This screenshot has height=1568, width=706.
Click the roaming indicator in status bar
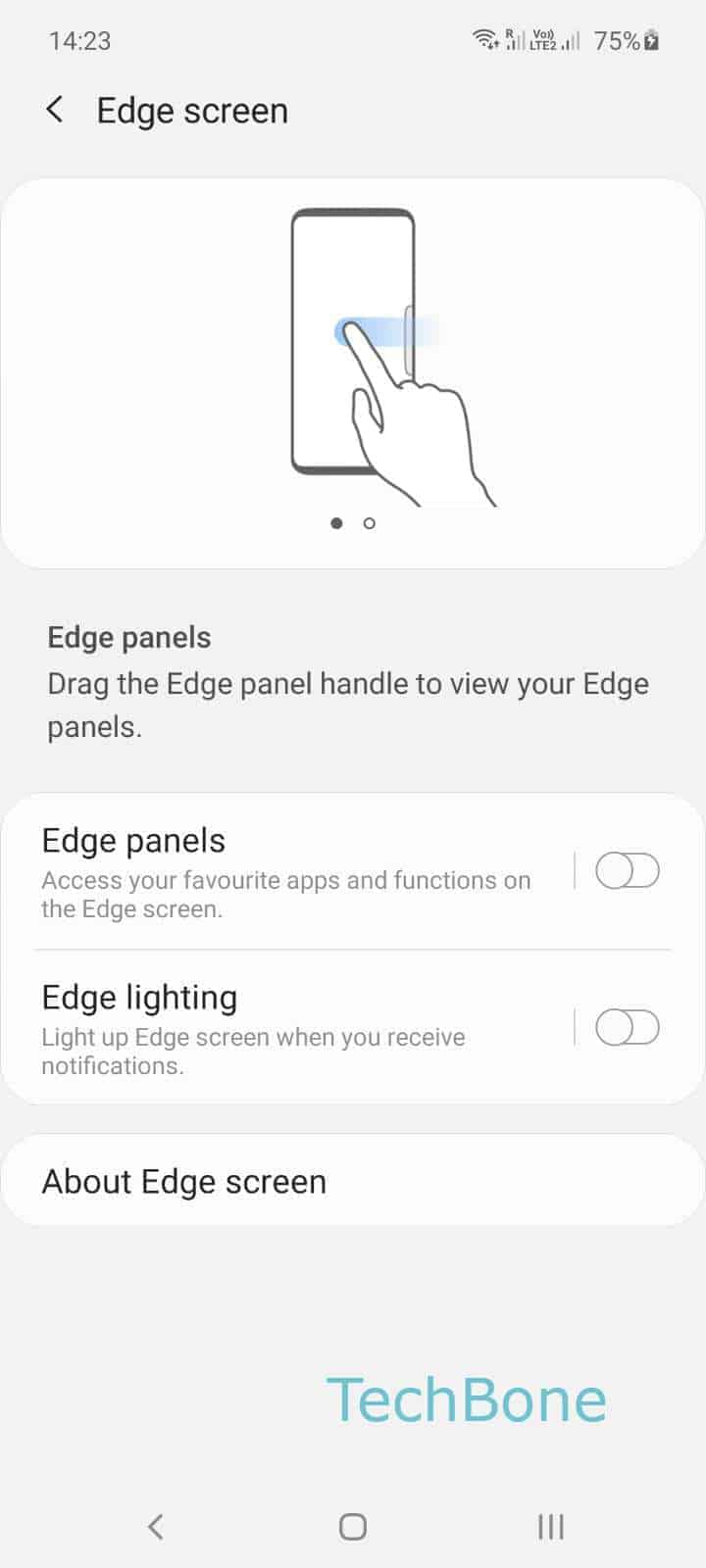[507, 35]
